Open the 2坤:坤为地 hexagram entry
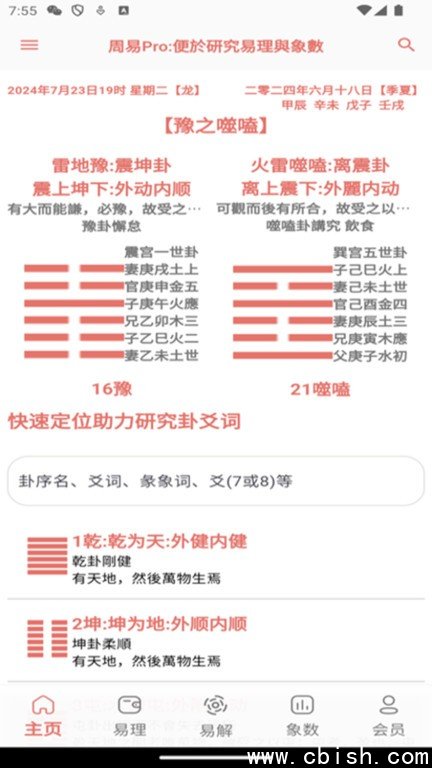This screenshot has width=432, height=768. pos(216,641)
